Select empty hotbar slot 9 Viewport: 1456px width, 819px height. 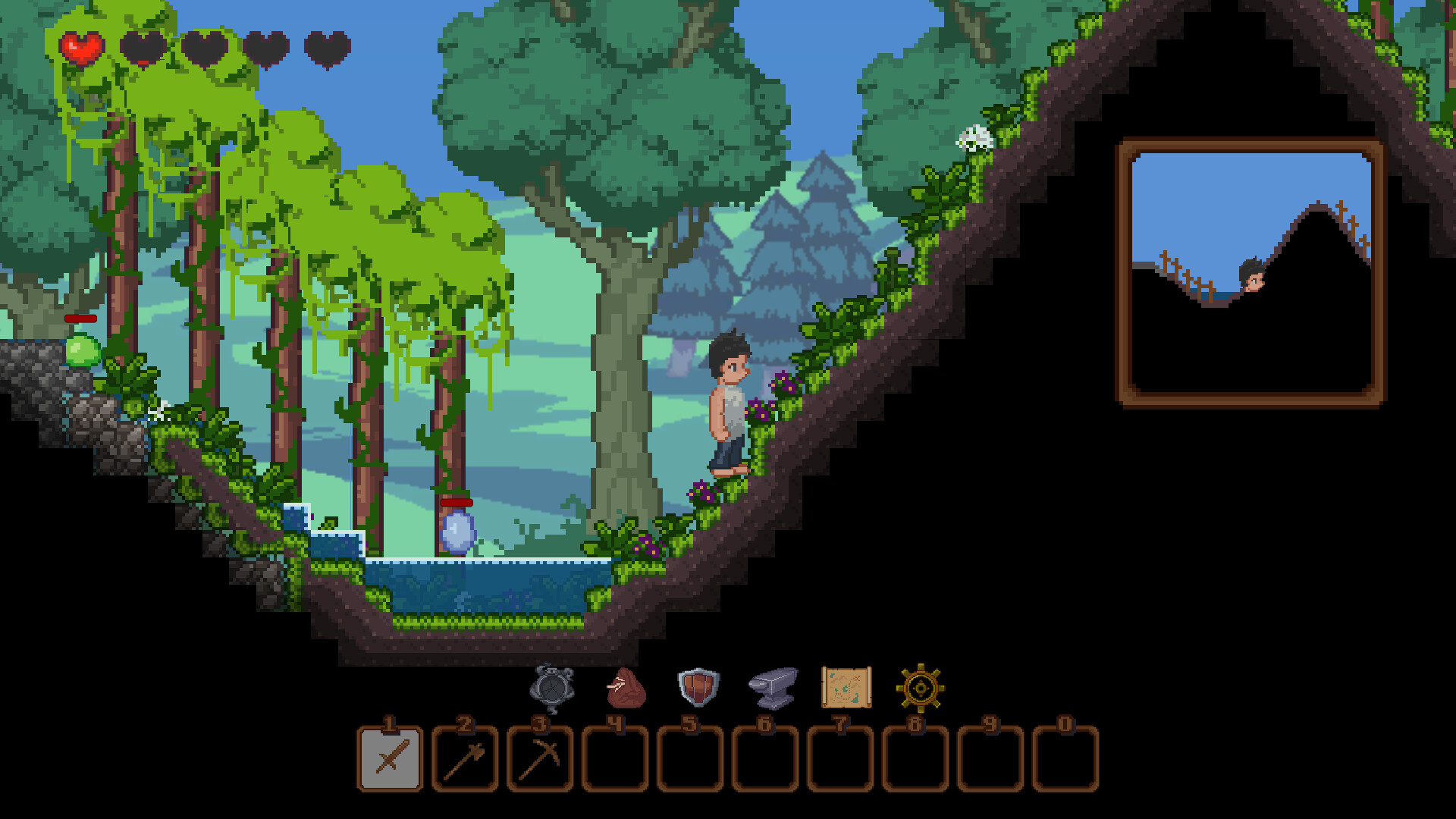[990, 758]
